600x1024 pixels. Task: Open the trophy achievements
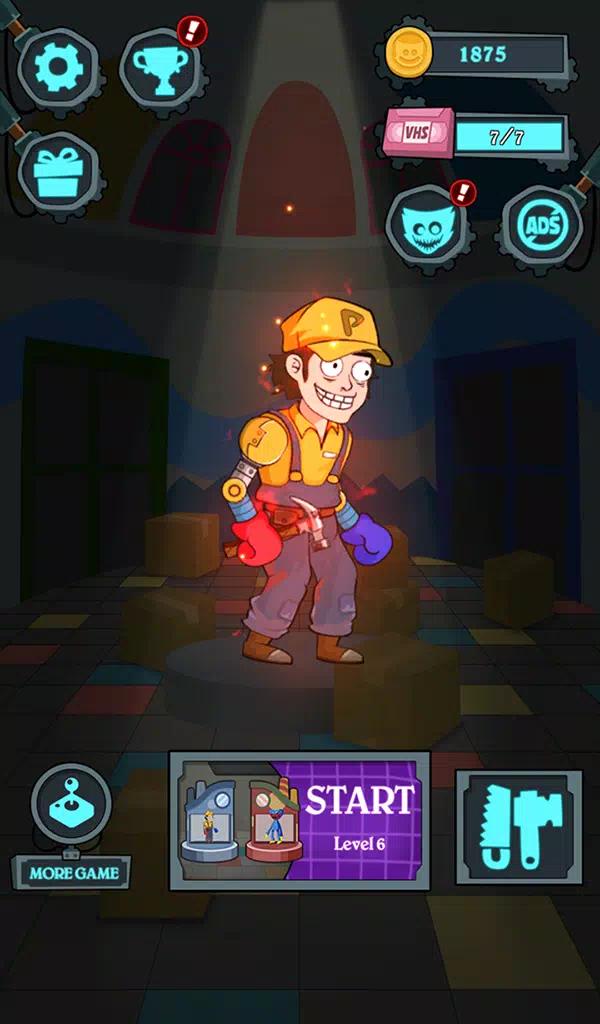click(159, 67)
